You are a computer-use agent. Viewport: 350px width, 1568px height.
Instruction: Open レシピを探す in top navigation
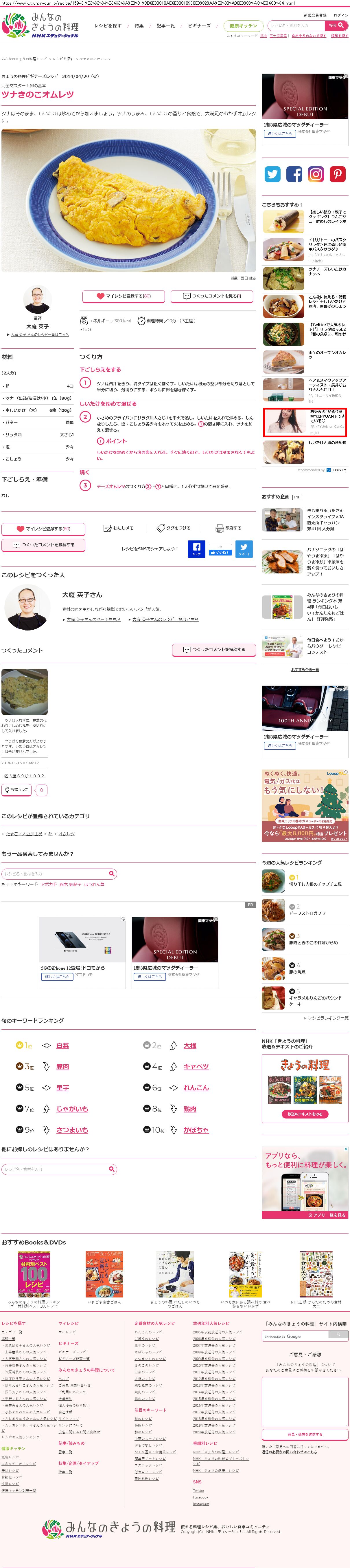108,25
